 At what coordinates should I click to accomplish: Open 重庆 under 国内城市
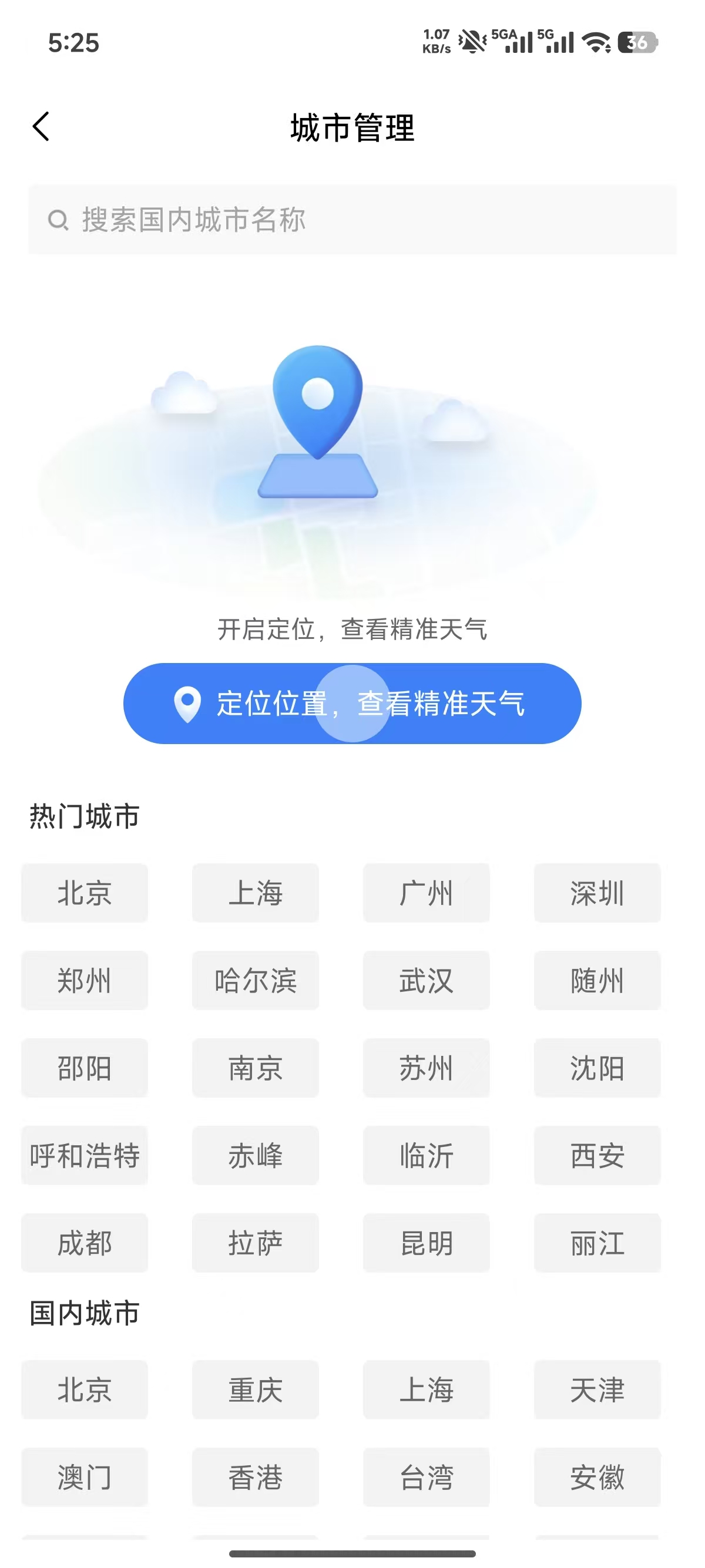(x=256, y=1390)
